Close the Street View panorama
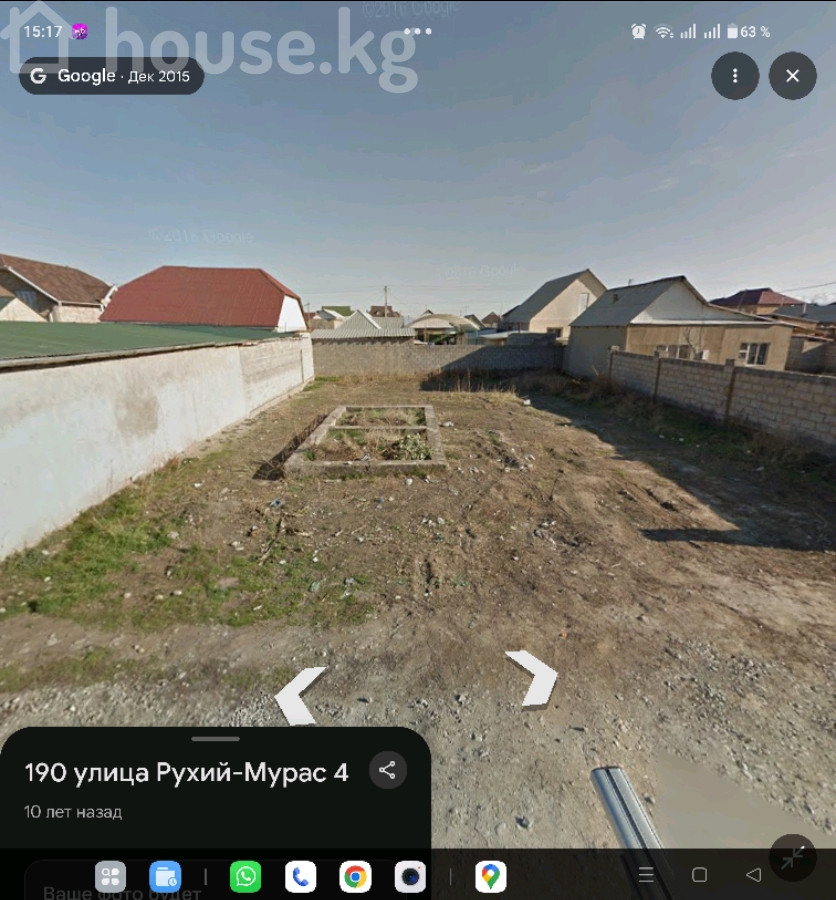The height and width of the screenshot is (900, 836). coord(792,76)
